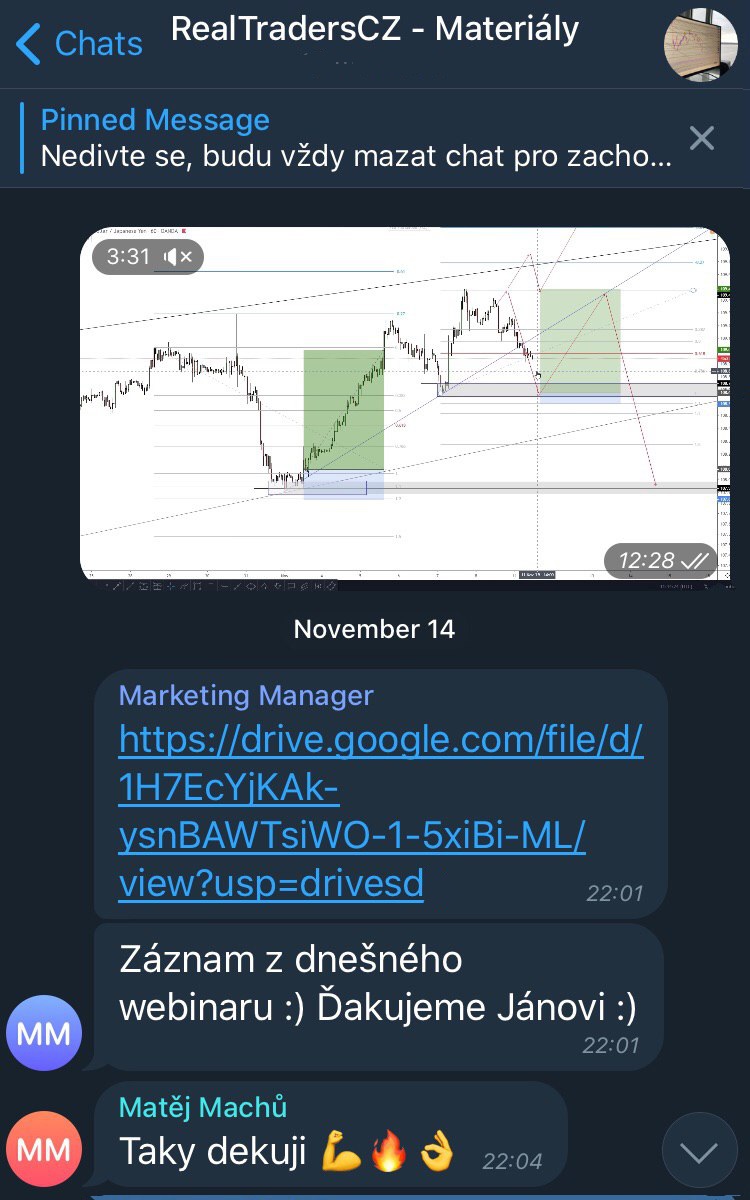
Task: Open Matěj Machů's avatar
Action: tap(43, 1148)
